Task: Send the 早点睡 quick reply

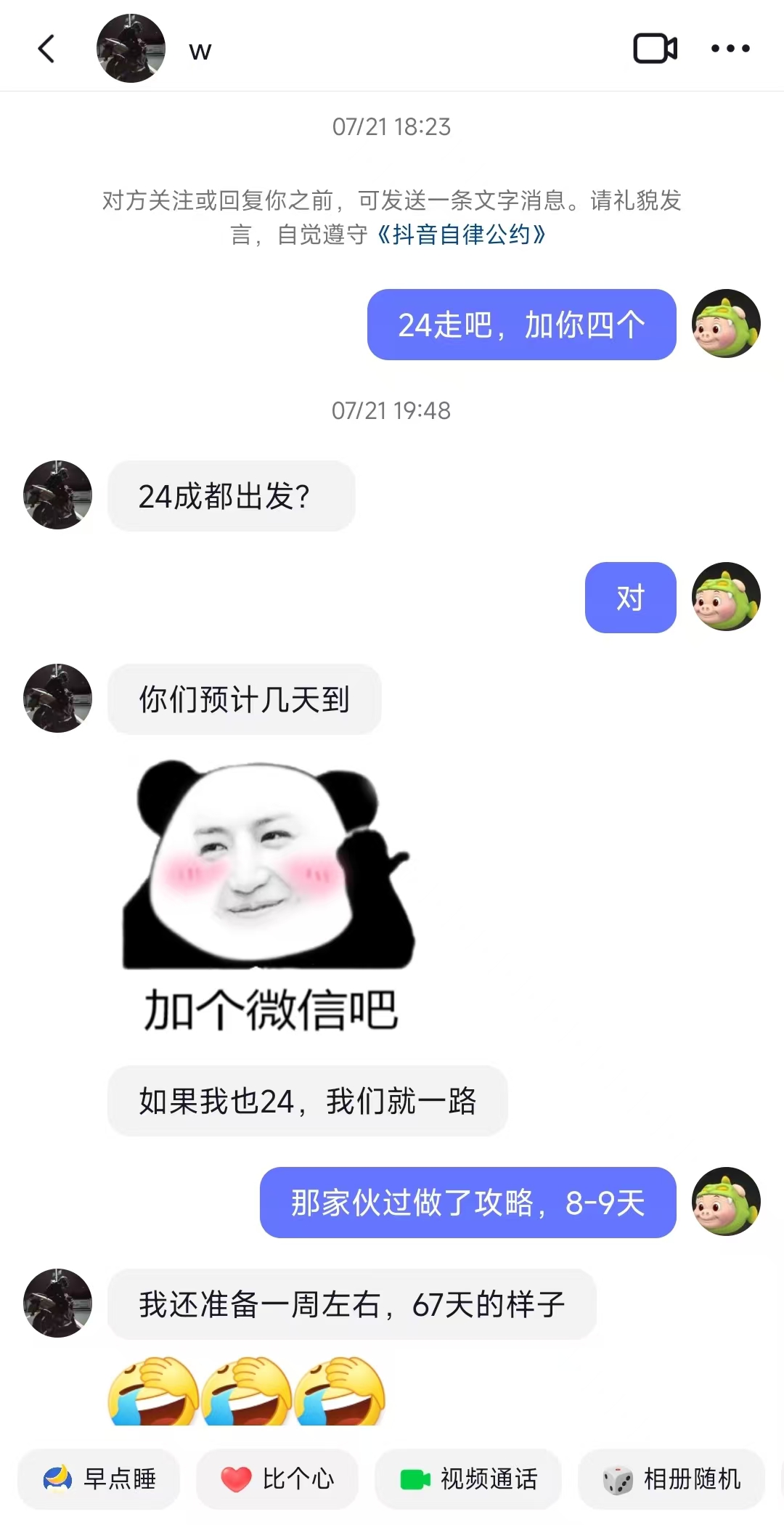Action: click(99, 1479)
